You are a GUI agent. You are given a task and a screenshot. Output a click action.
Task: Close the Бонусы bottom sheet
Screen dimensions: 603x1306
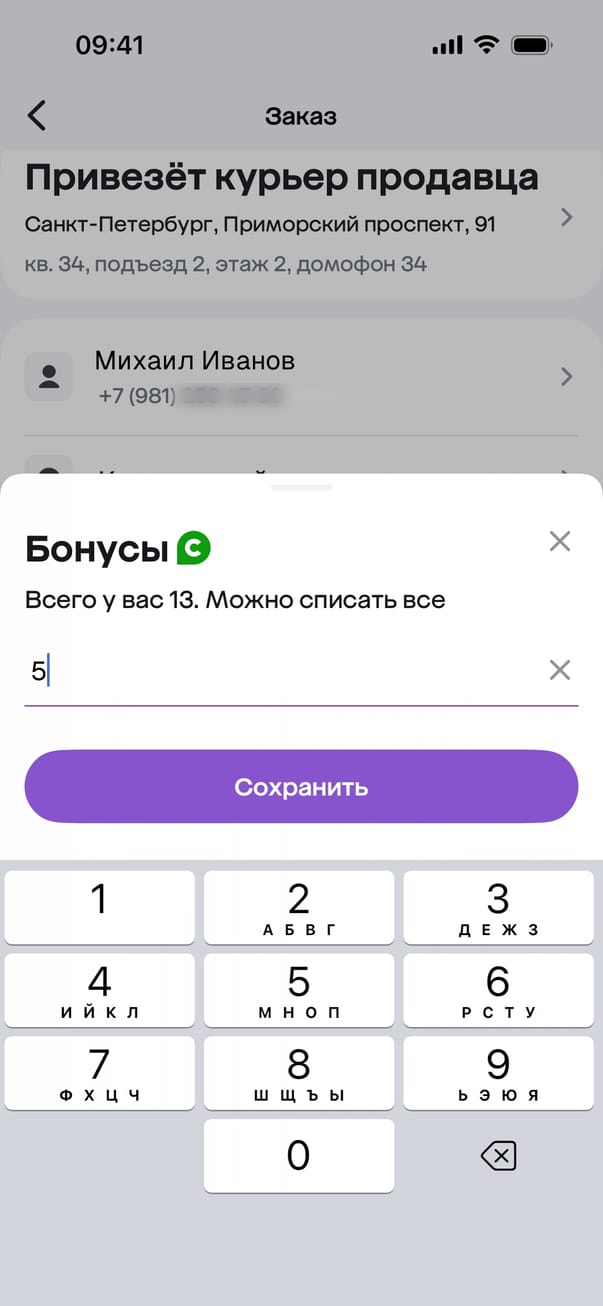click(560, 542)
